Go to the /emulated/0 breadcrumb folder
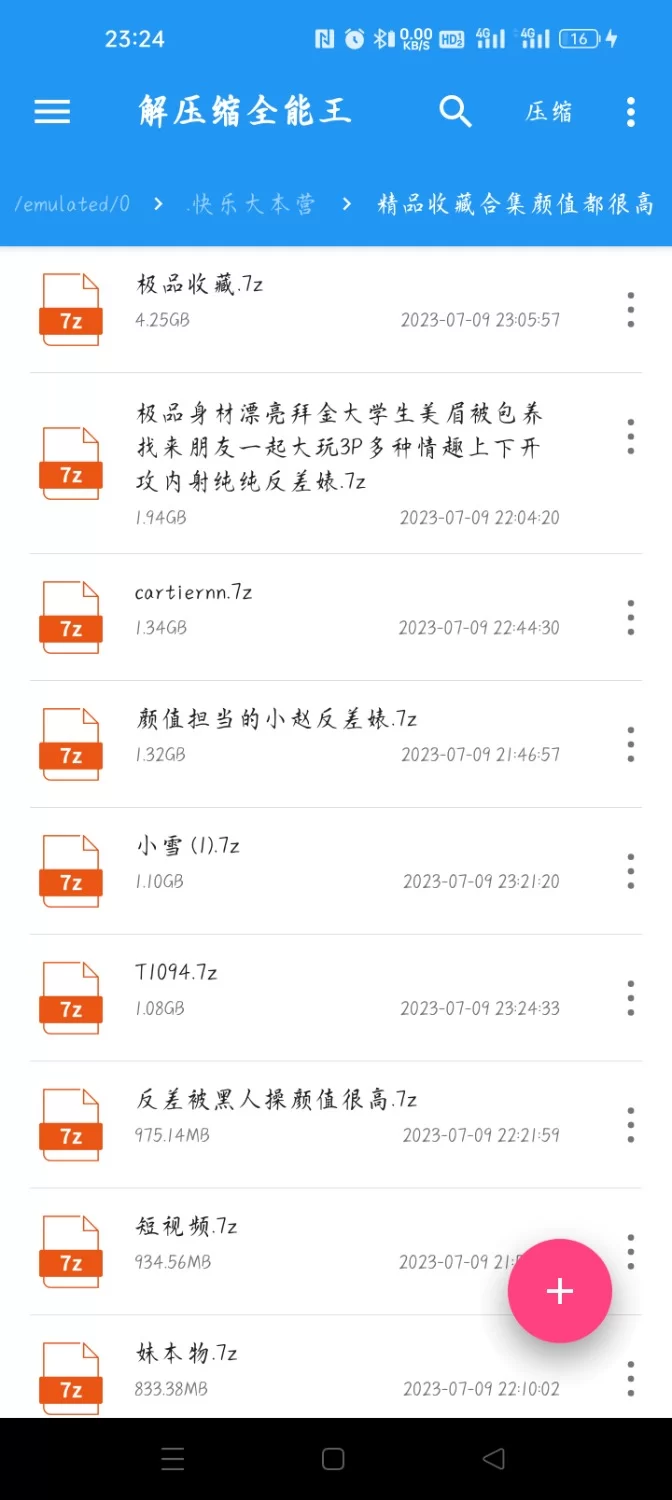 [x=72, y=204]
